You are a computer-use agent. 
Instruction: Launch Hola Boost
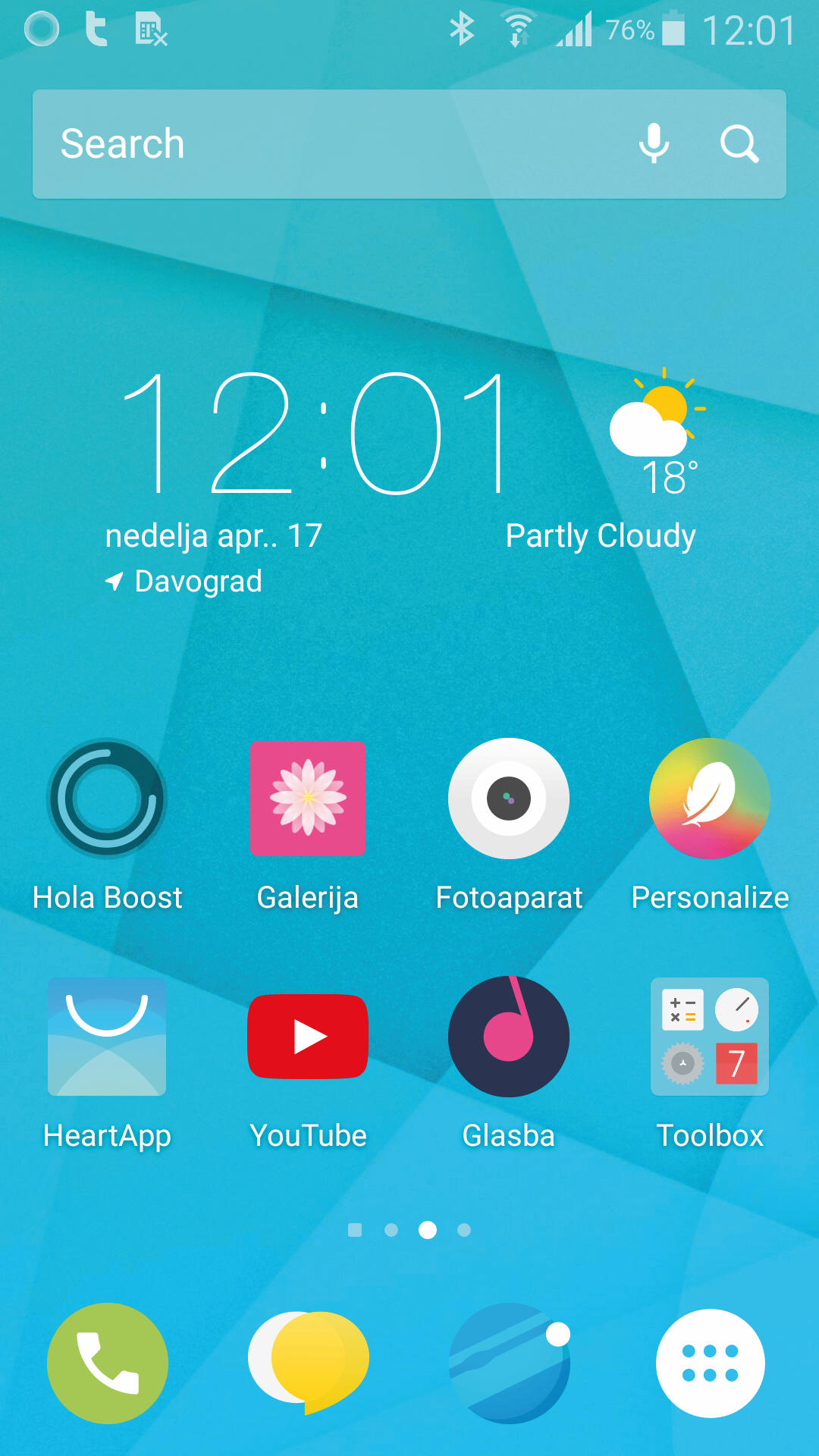click(107, 799)
